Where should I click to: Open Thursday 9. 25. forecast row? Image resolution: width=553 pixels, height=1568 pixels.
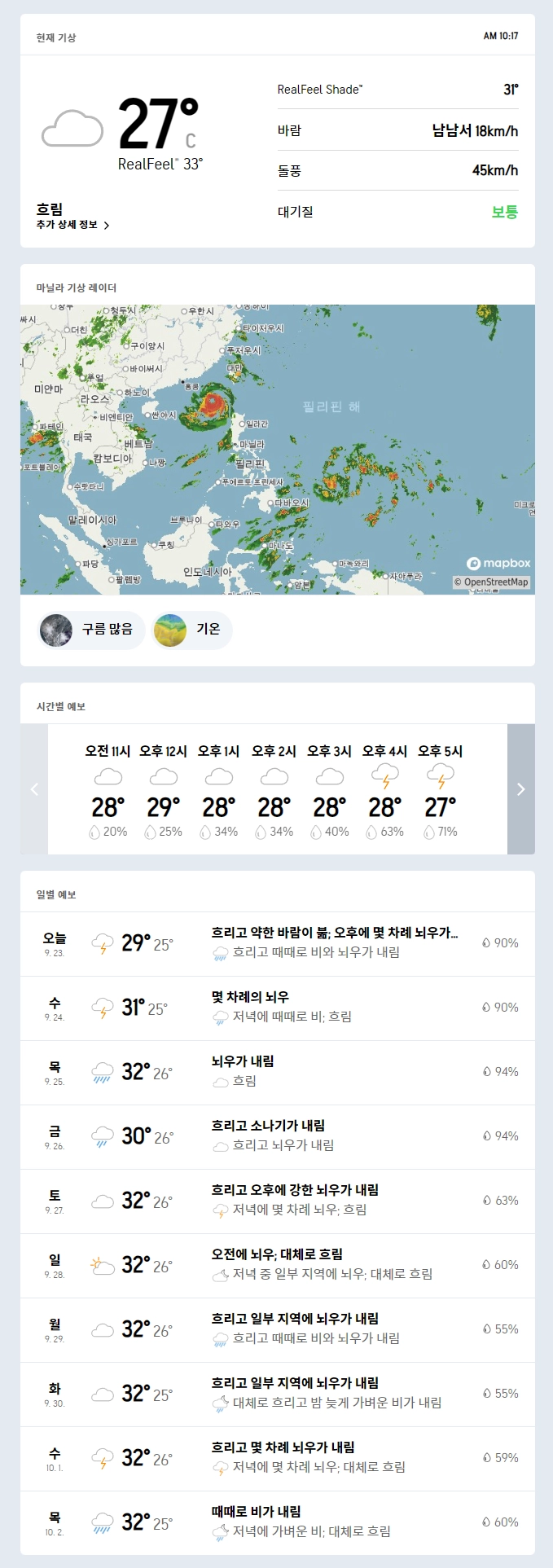coord(277,1072)
